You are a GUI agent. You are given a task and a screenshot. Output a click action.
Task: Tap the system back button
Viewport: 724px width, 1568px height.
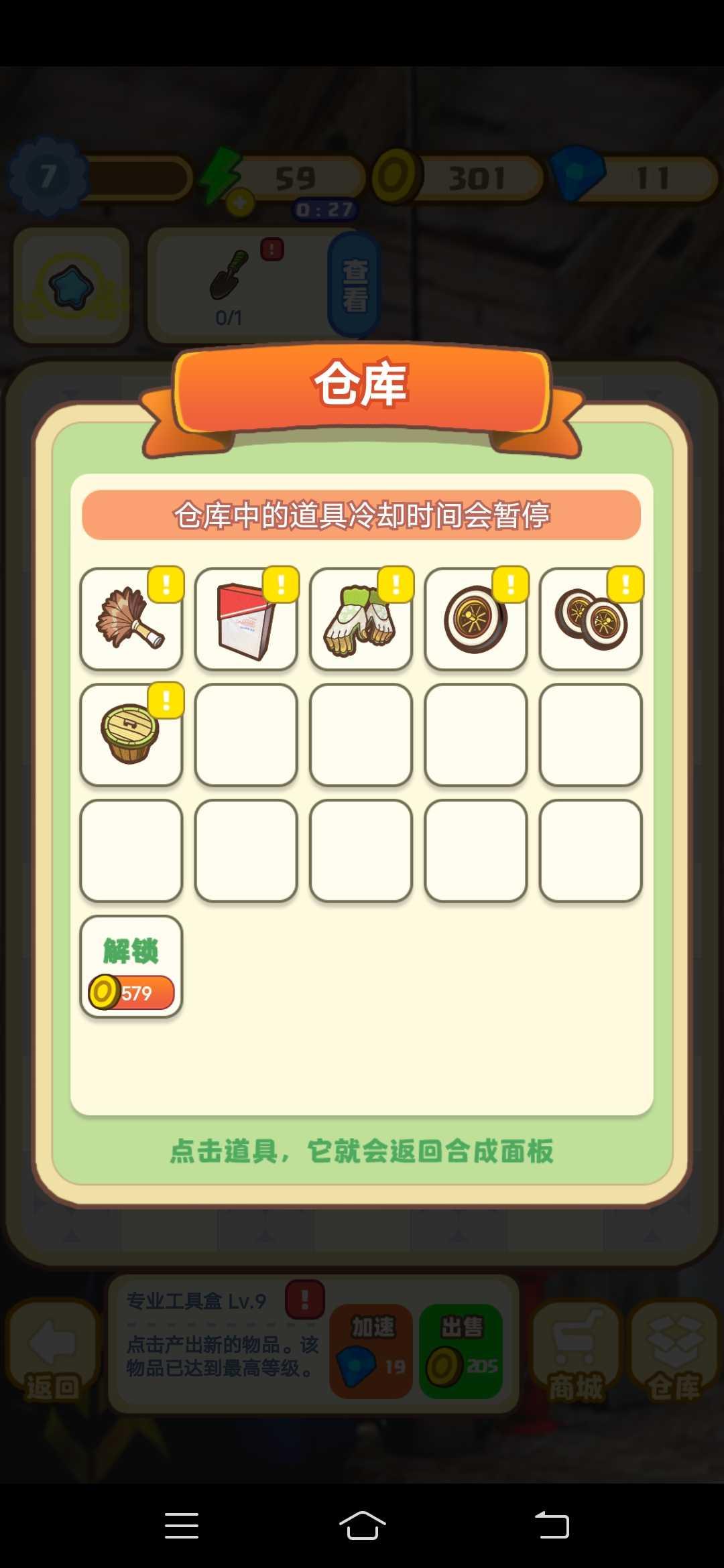pos(552,1526)
